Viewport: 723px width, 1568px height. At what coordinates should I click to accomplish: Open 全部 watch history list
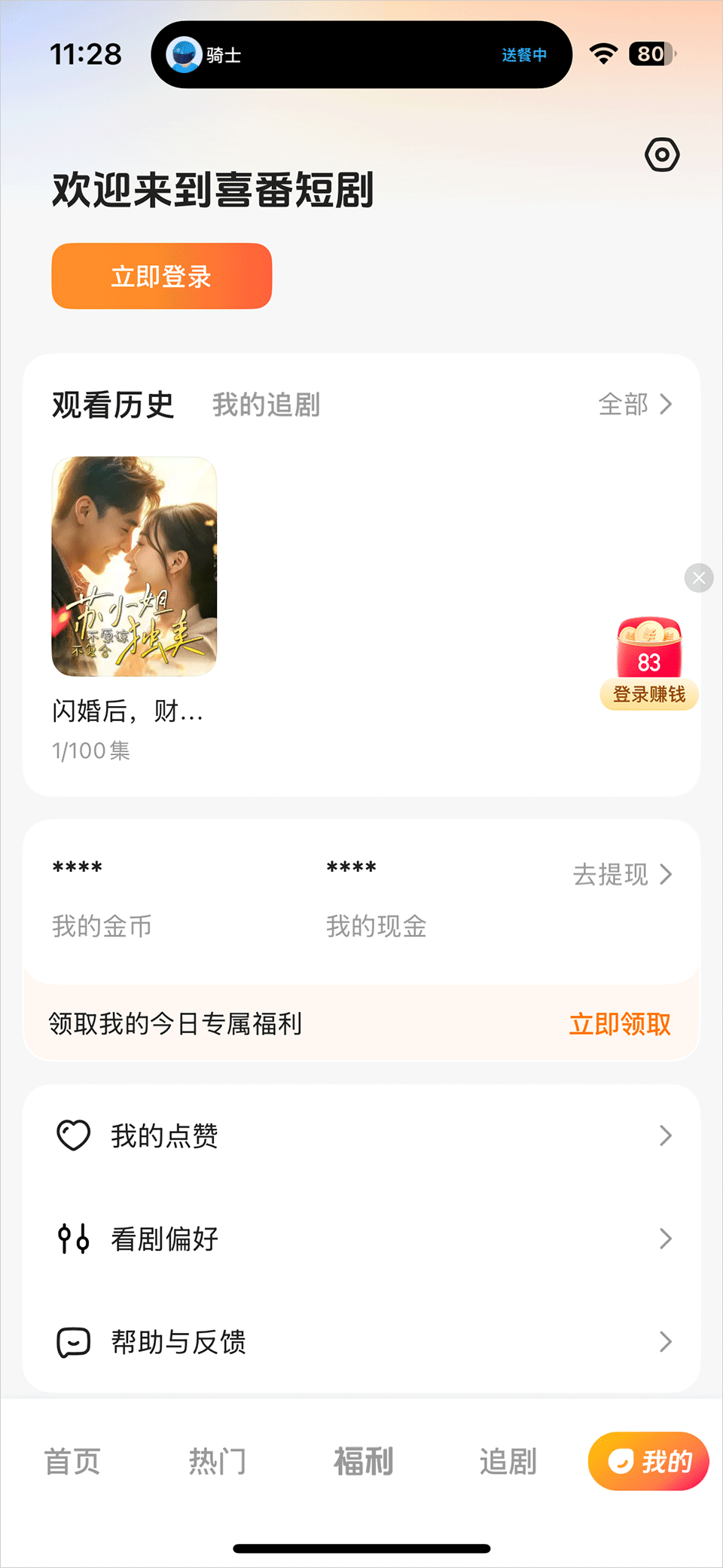(634, 405)
